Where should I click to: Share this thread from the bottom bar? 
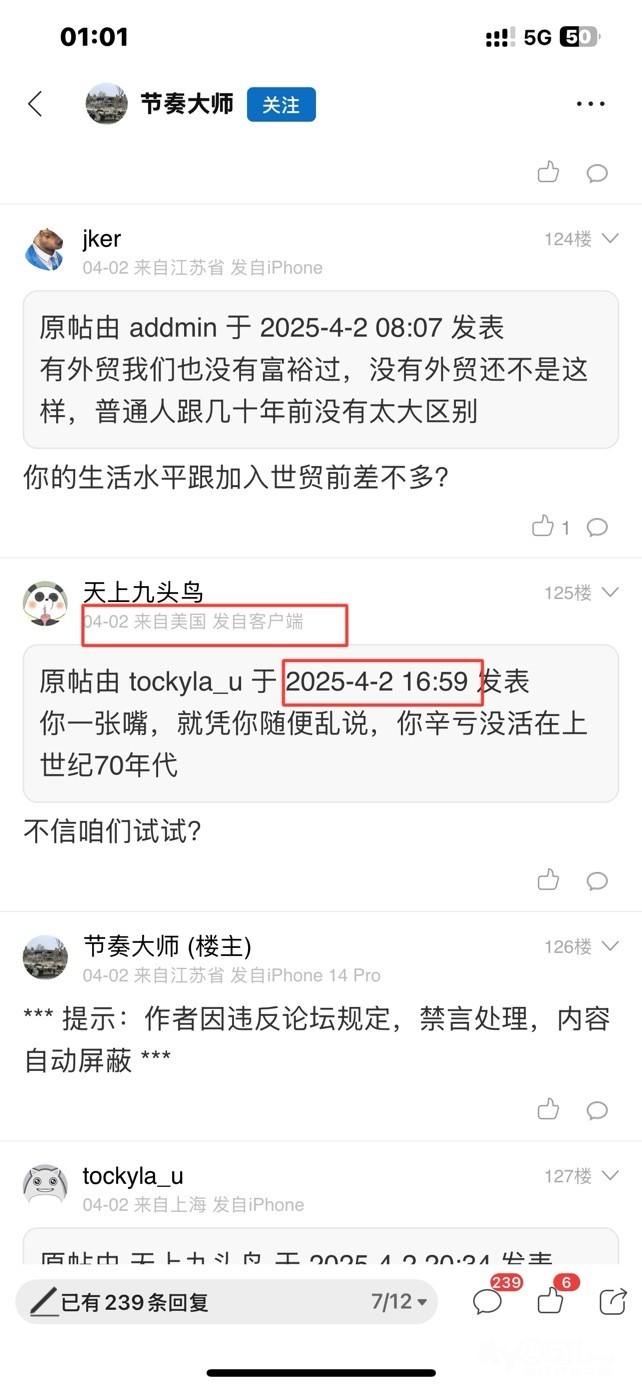tap(612, 1301)
